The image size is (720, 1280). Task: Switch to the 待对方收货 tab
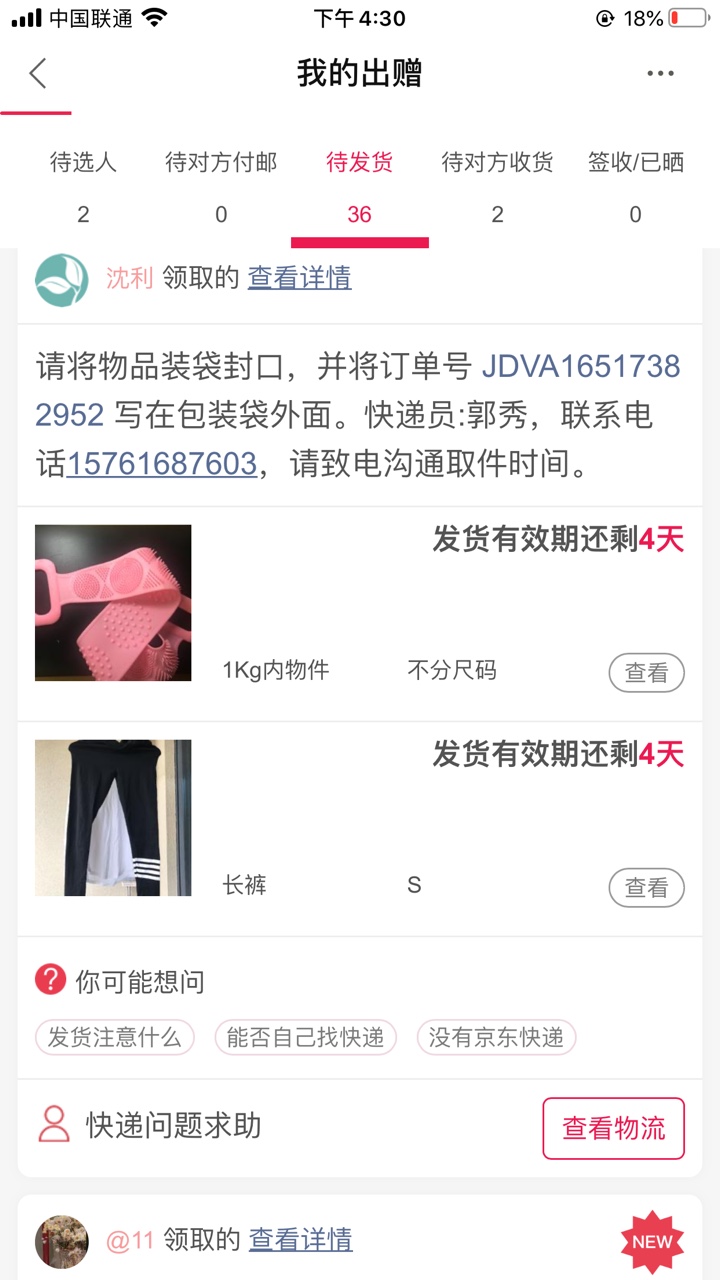click(x=497, y=186)
